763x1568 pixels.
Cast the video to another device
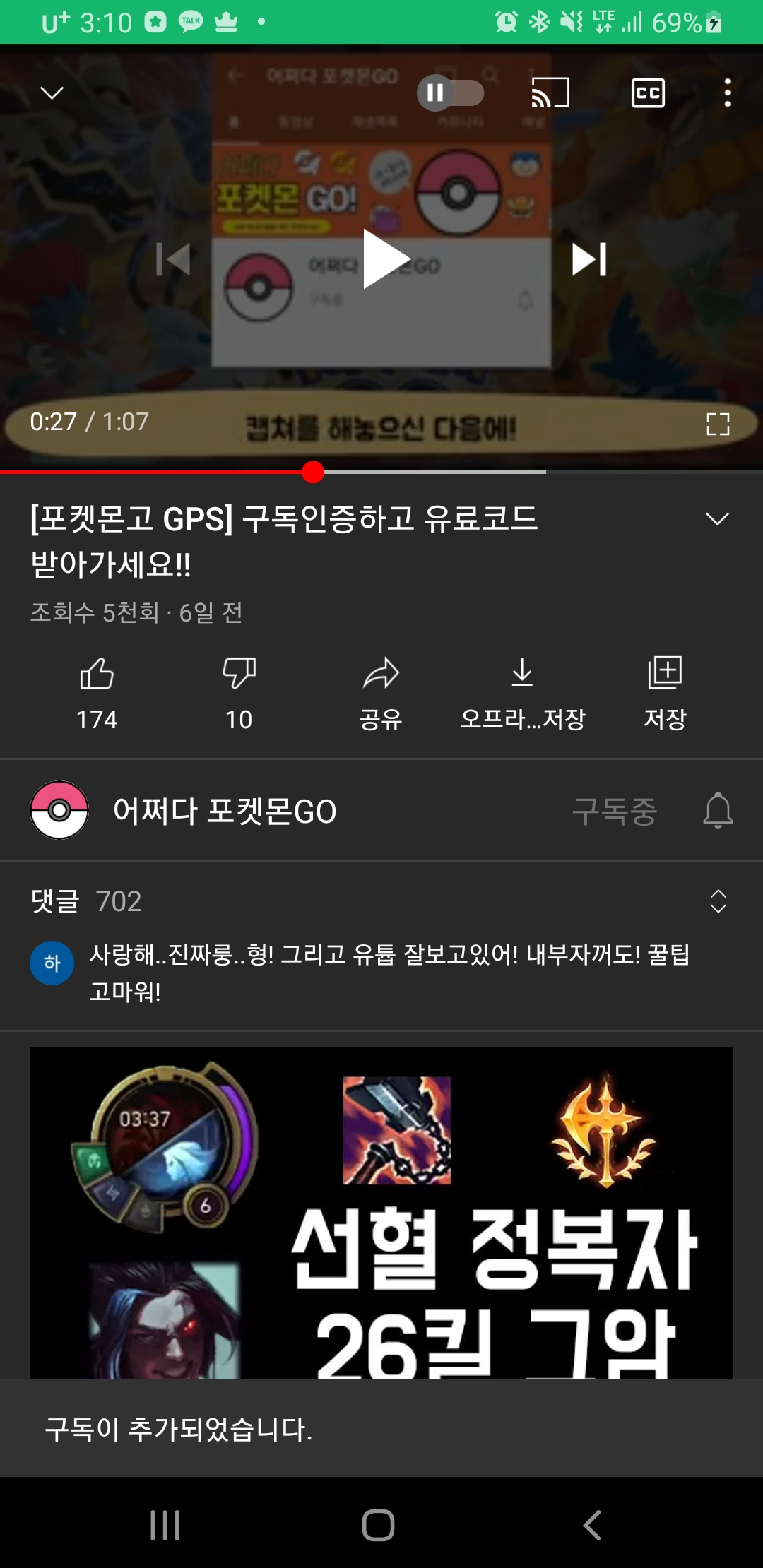point(550,93)
